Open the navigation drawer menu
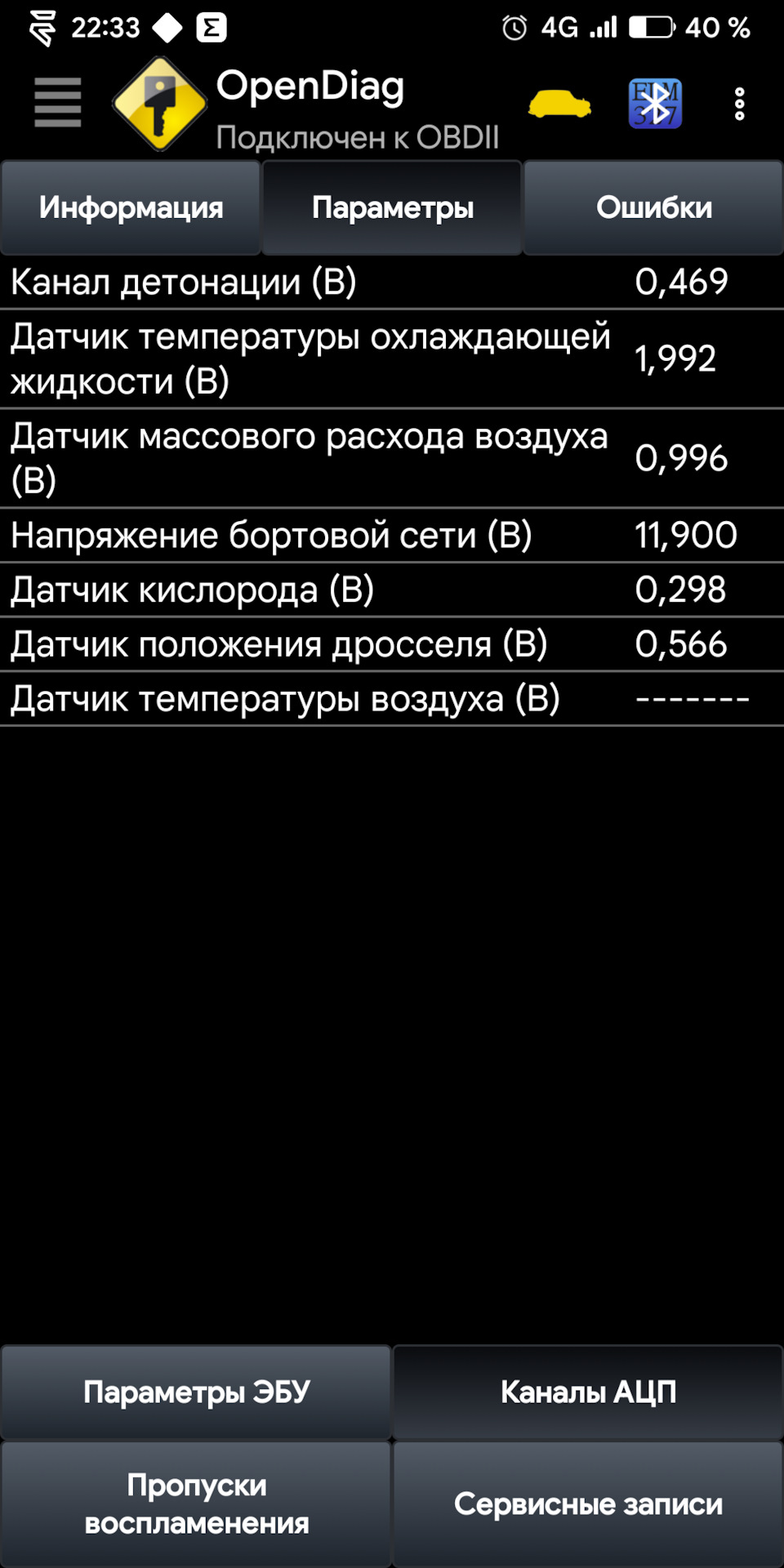The image size is (784, 1568). pyautogui.click(x=57, y=102)
